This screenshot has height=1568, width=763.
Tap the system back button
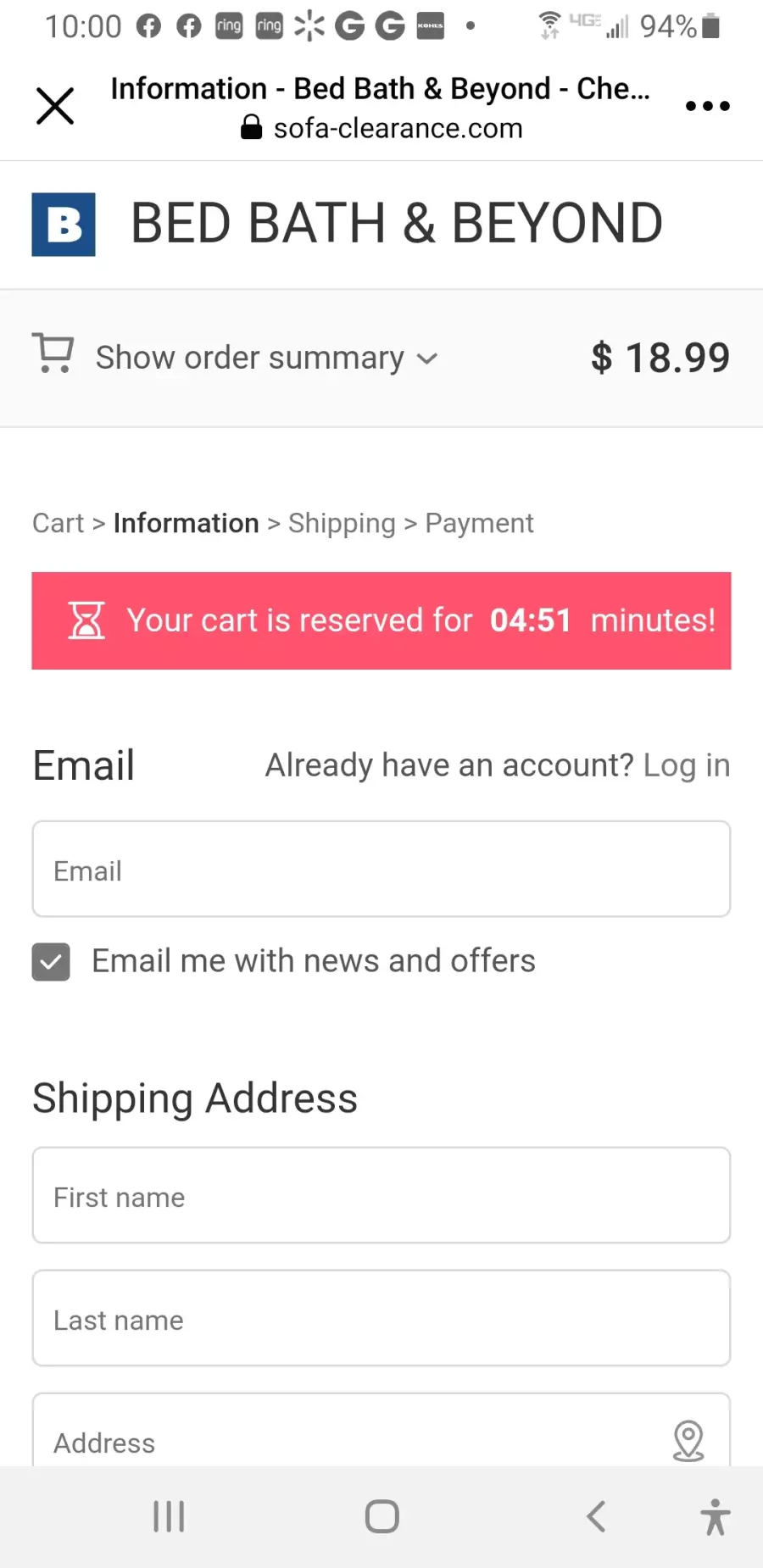[596, 1516]
